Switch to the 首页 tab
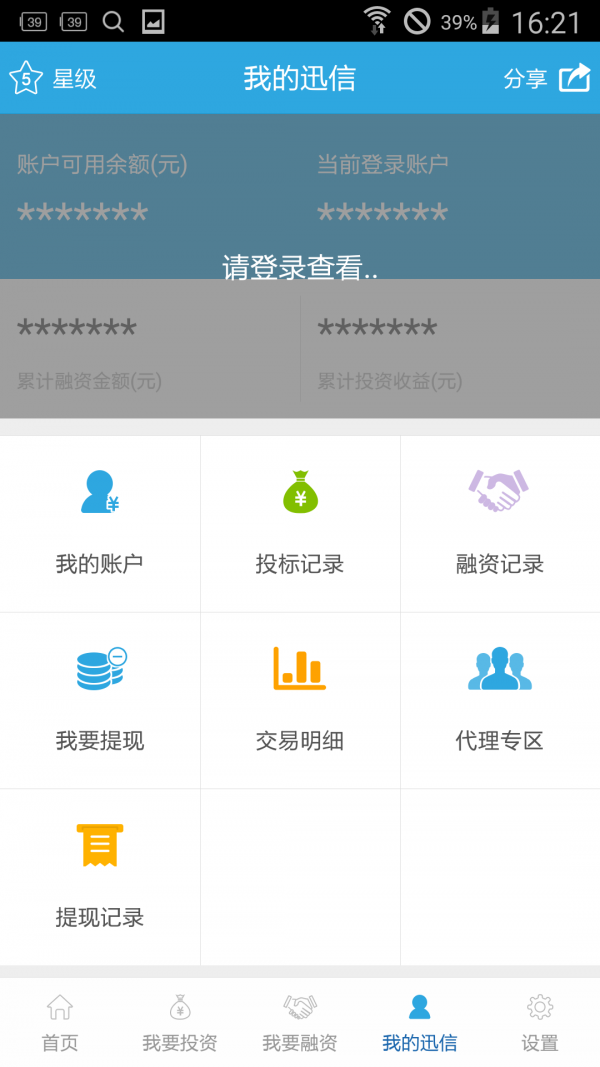 [60, 1022]
